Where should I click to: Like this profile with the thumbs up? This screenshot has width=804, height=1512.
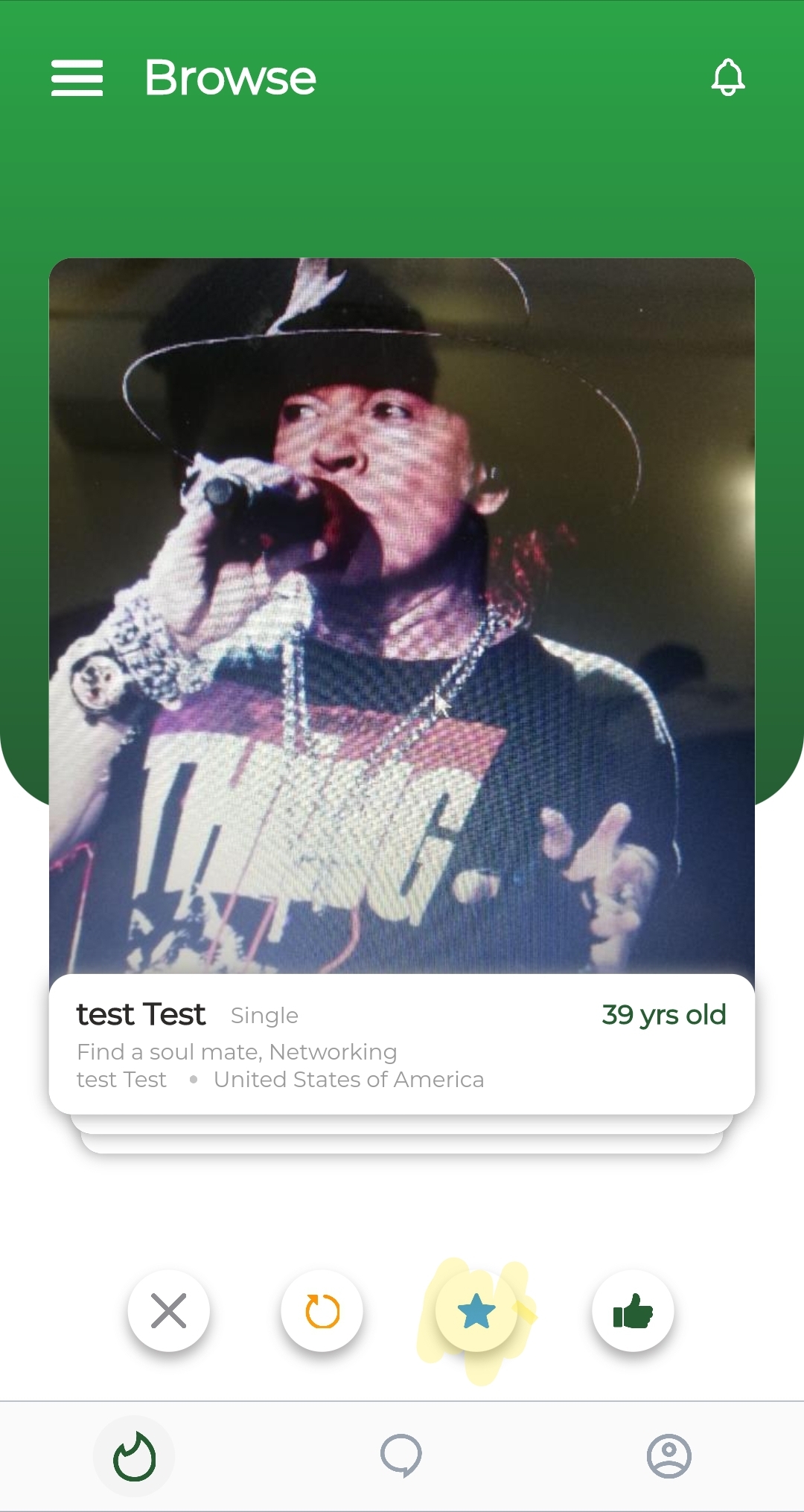[x=632, y=1310]
